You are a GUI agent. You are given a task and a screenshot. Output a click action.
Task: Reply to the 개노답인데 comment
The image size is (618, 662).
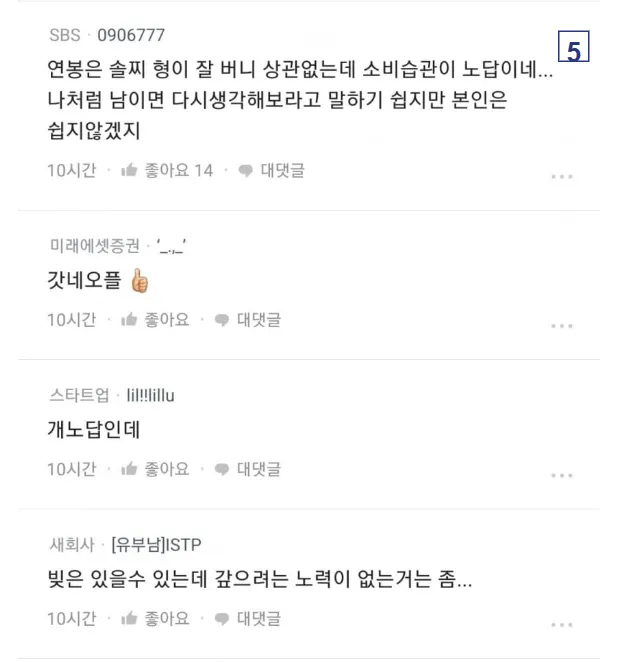click(x=247, y=469)
